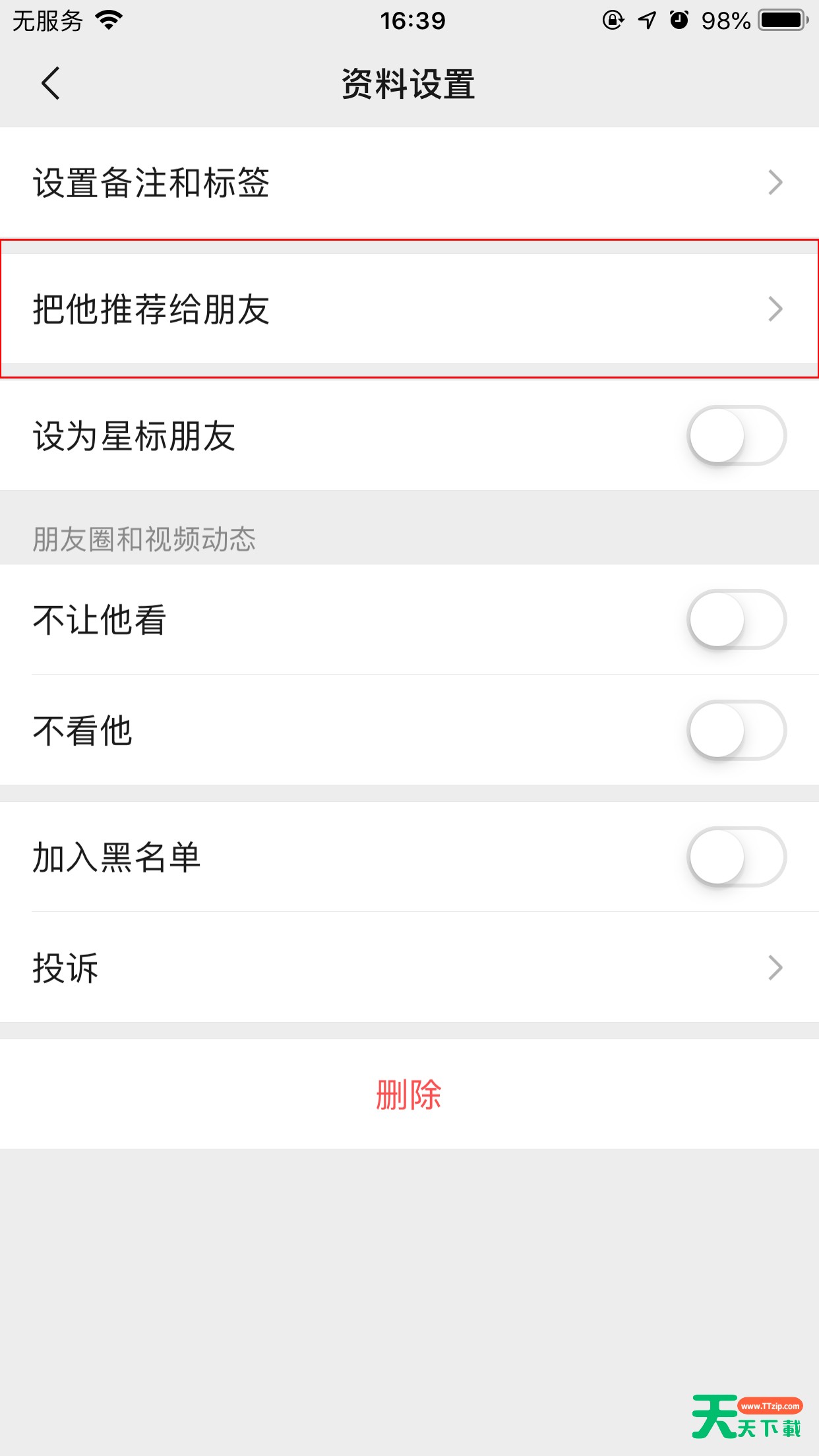Toggle 不让他看 switch
Image resolution: width=819 pixels, height=1456 pixels.
(x=736, y=620)
